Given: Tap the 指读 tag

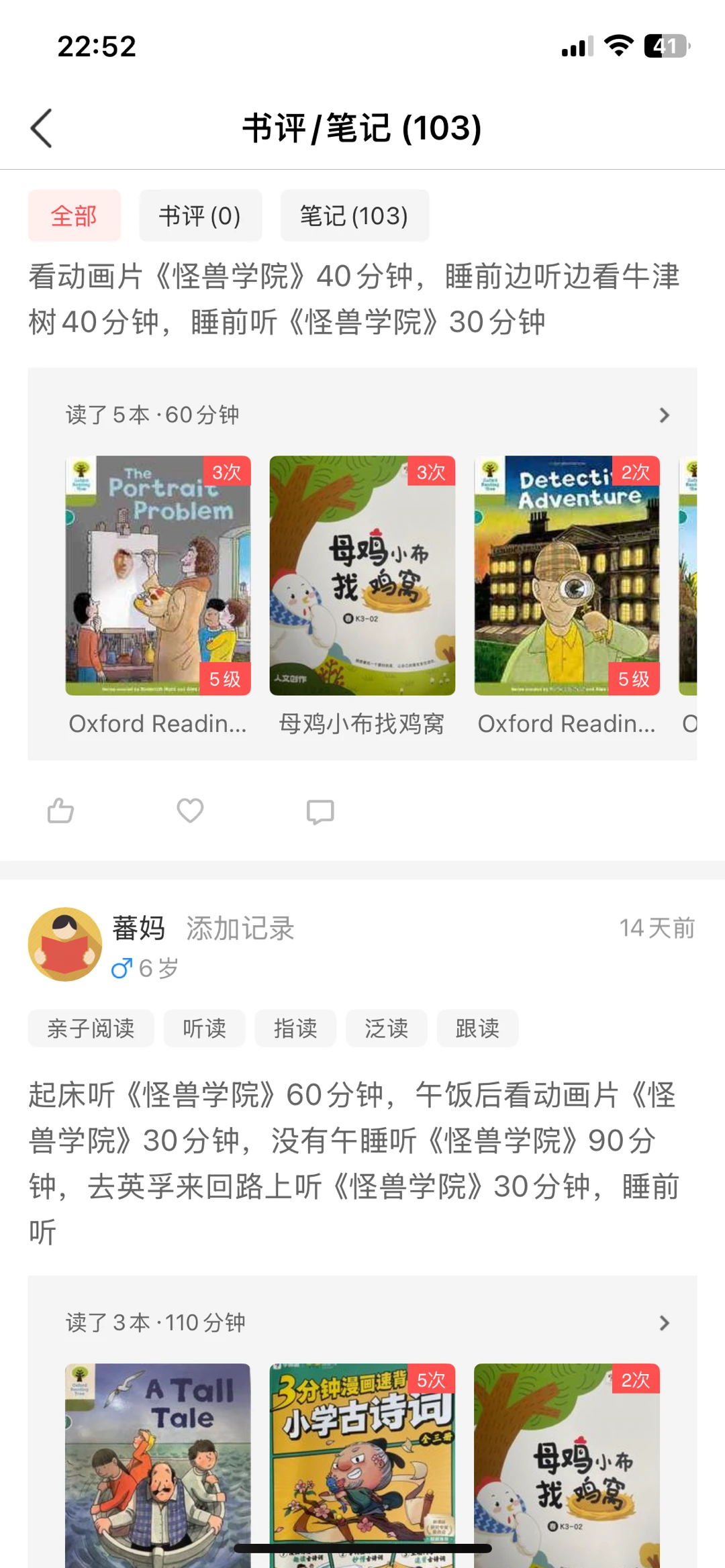Looking at the screenshot, I should point(295,1028).
